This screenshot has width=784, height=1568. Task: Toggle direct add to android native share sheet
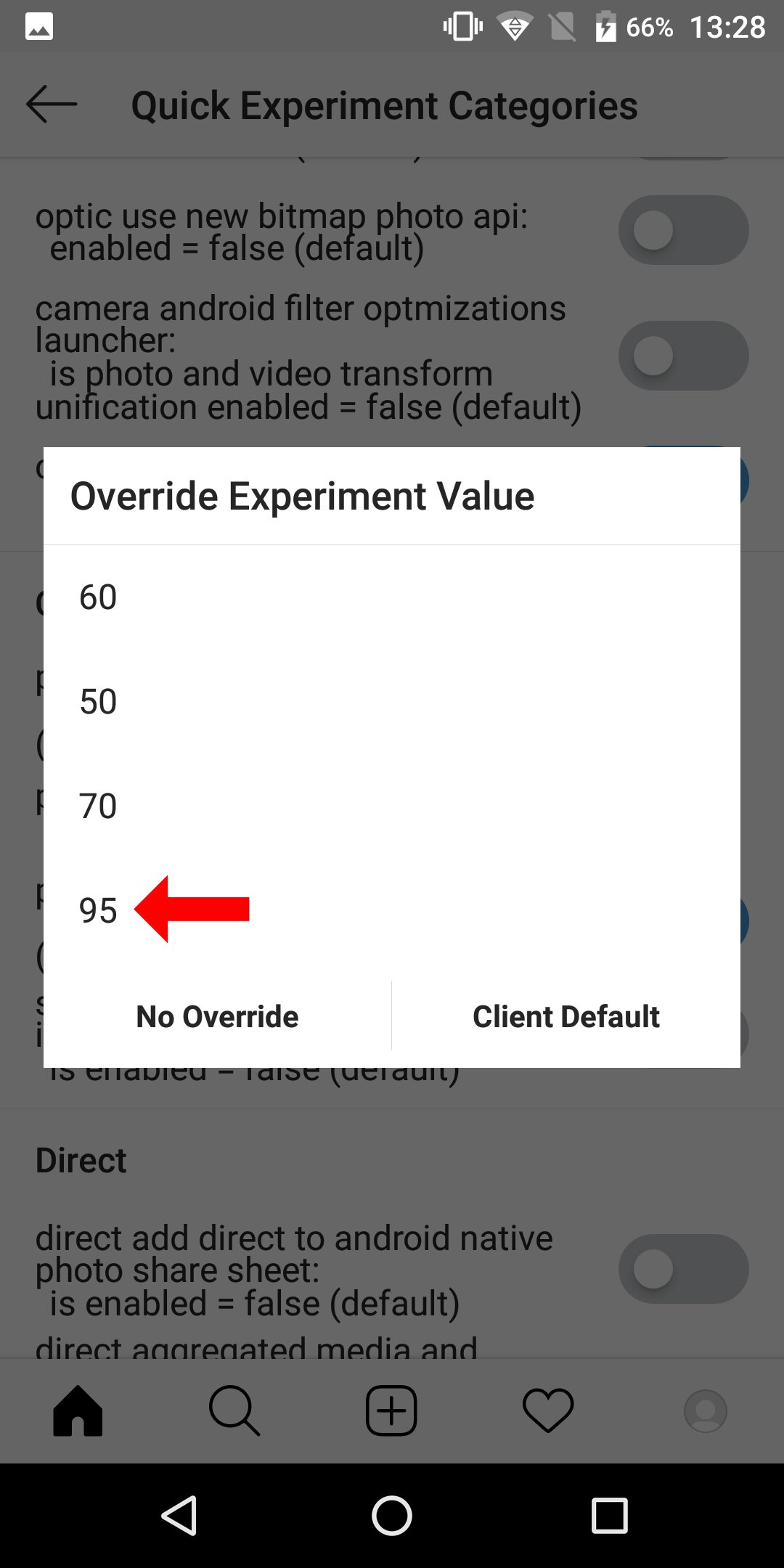click(x=683, y=1269)
